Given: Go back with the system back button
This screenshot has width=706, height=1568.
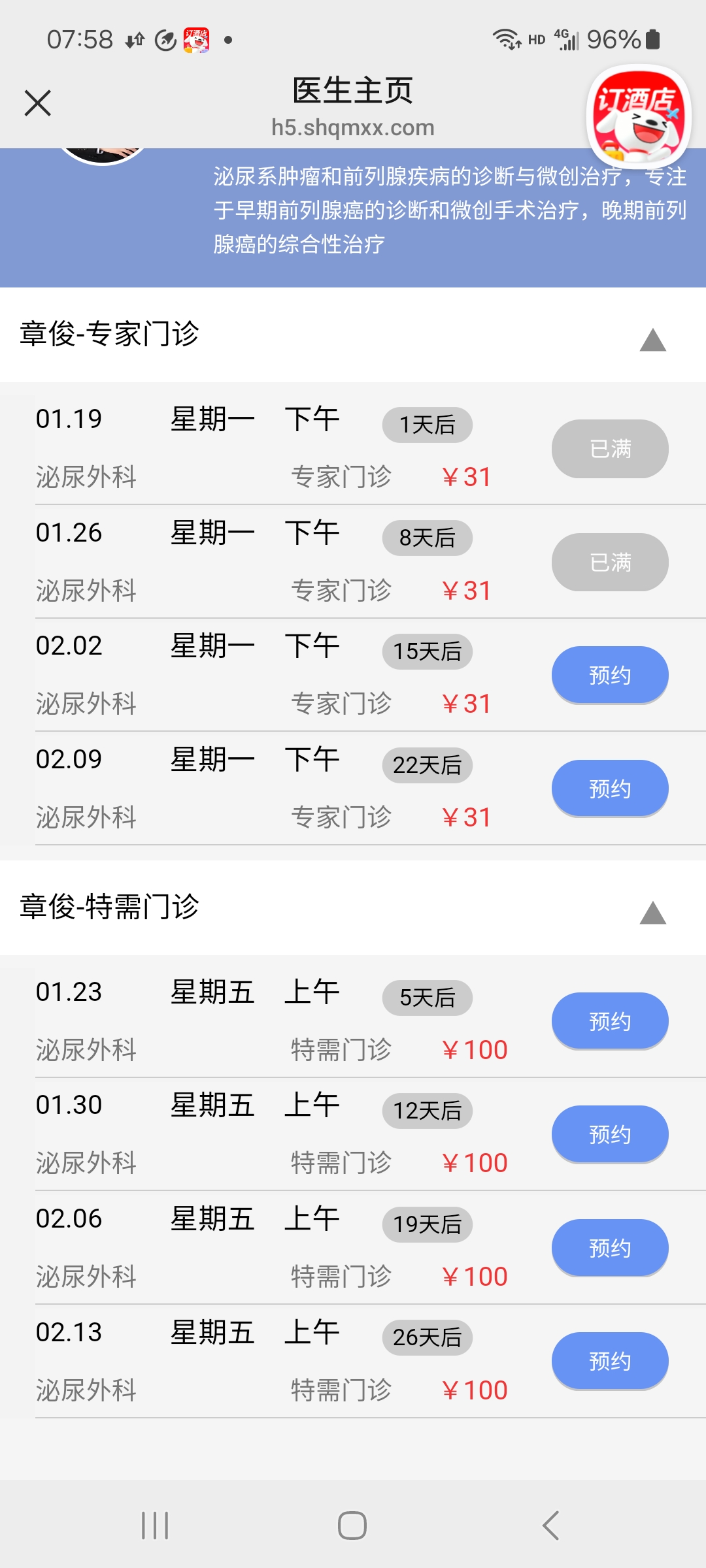Looking at the screenshot, I should pyautogui.click(x=550, y=1526).
